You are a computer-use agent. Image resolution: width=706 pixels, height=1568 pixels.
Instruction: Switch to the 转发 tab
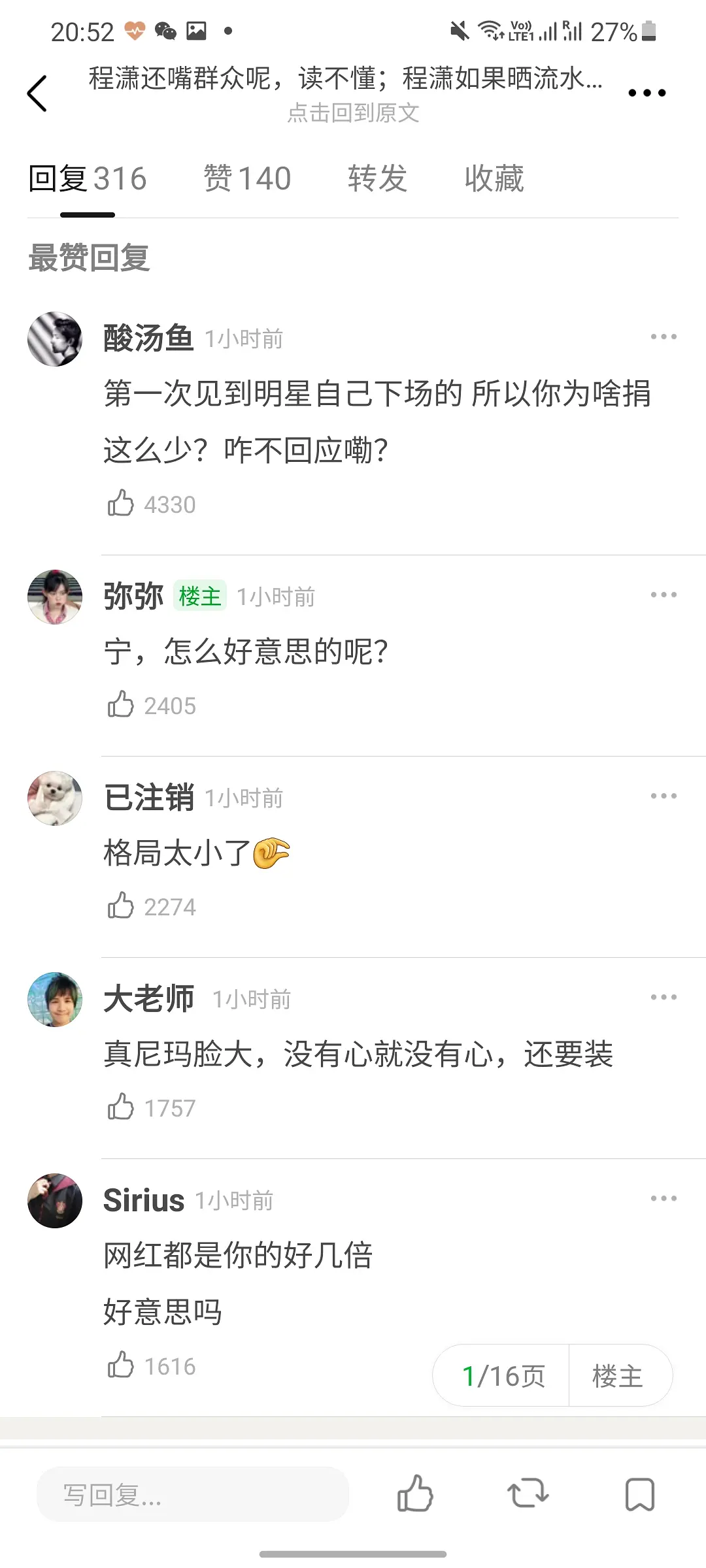point(377,178)
